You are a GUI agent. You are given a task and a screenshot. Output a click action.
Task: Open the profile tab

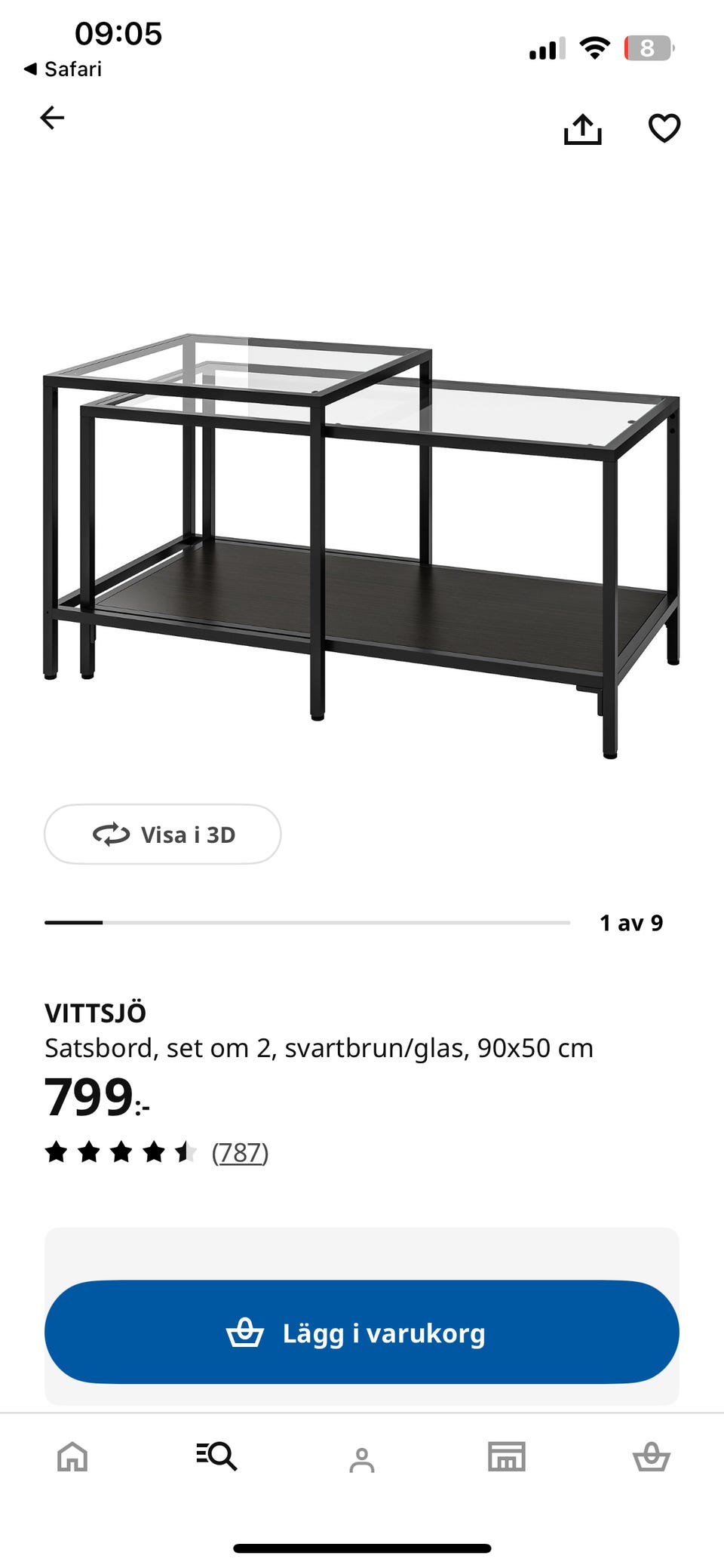click(x=362, y=1459)
